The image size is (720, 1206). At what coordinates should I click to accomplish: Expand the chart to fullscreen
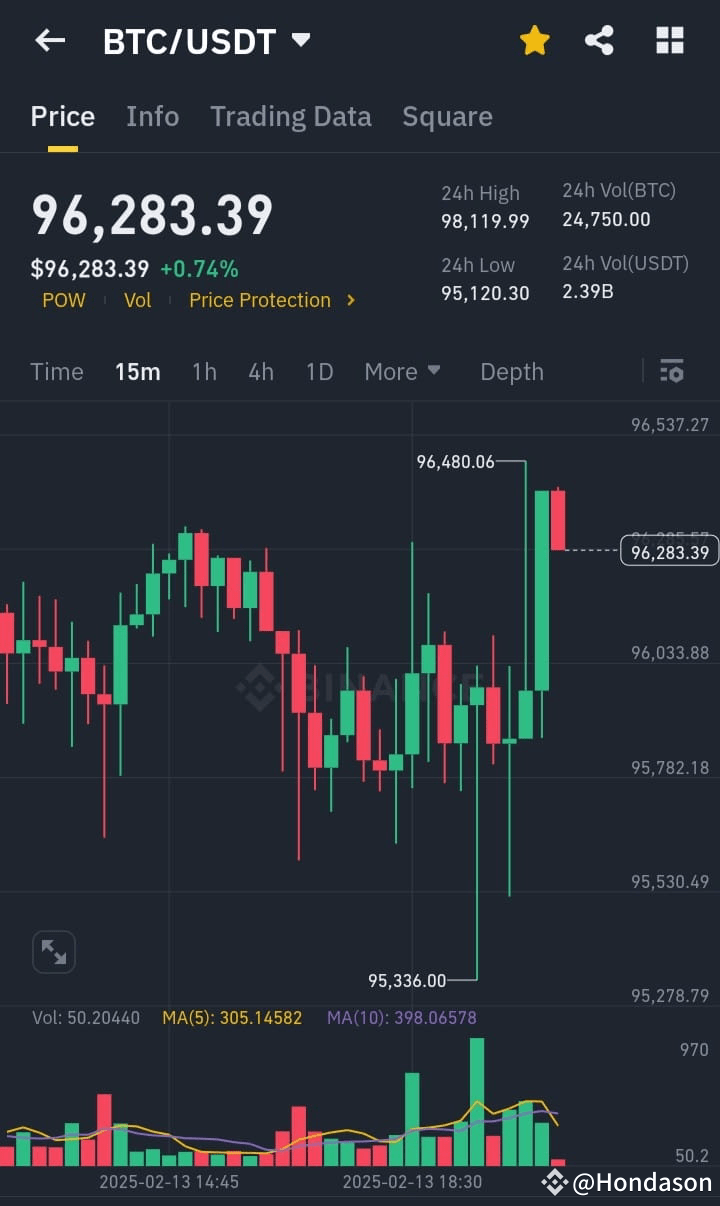point(53,951)
